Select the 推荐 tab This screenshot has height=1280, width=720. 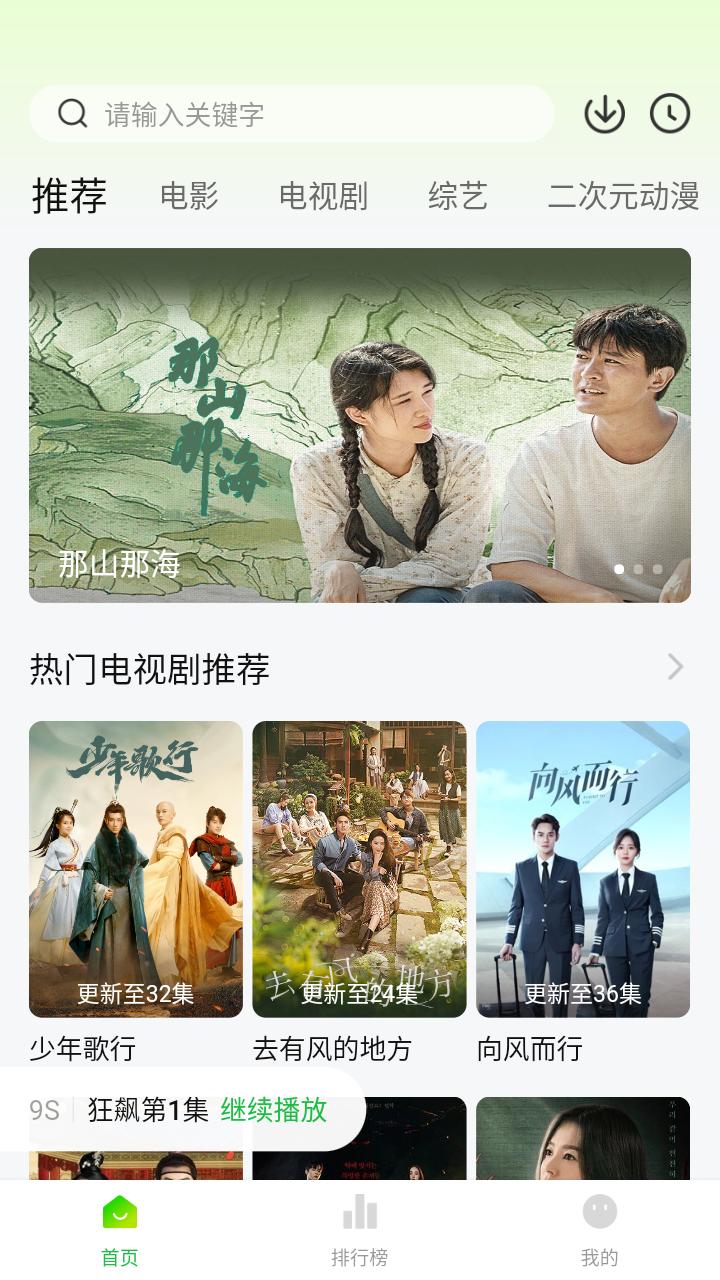point(69,196)
